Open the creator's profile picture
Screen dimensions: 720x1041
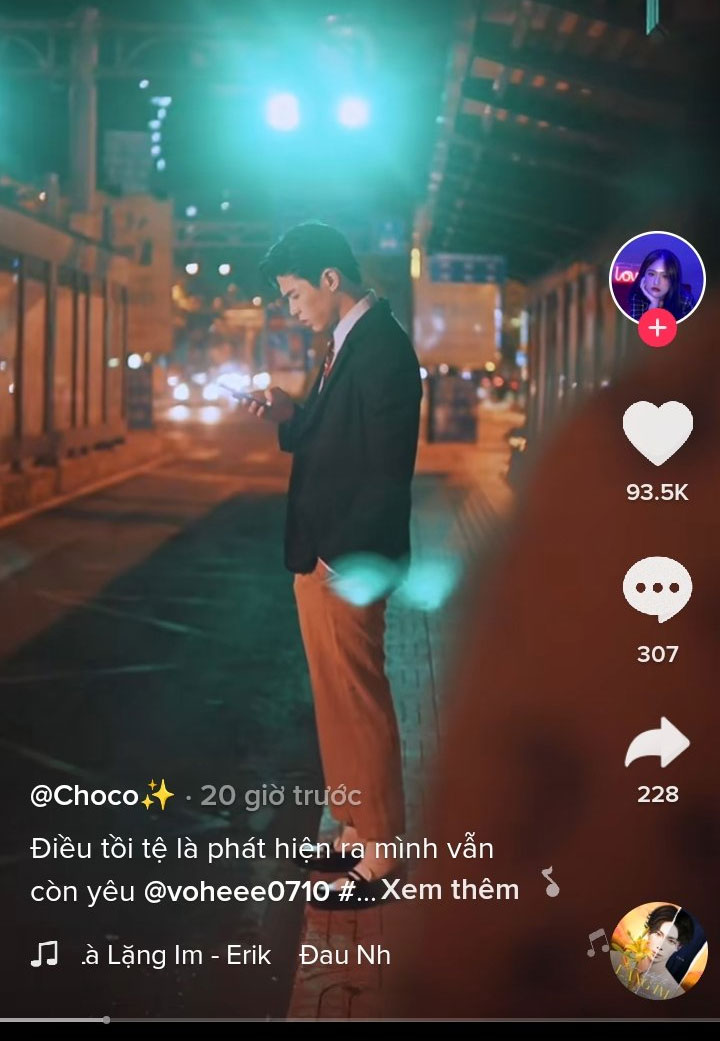pyautogui.click(x=657, y=278)
